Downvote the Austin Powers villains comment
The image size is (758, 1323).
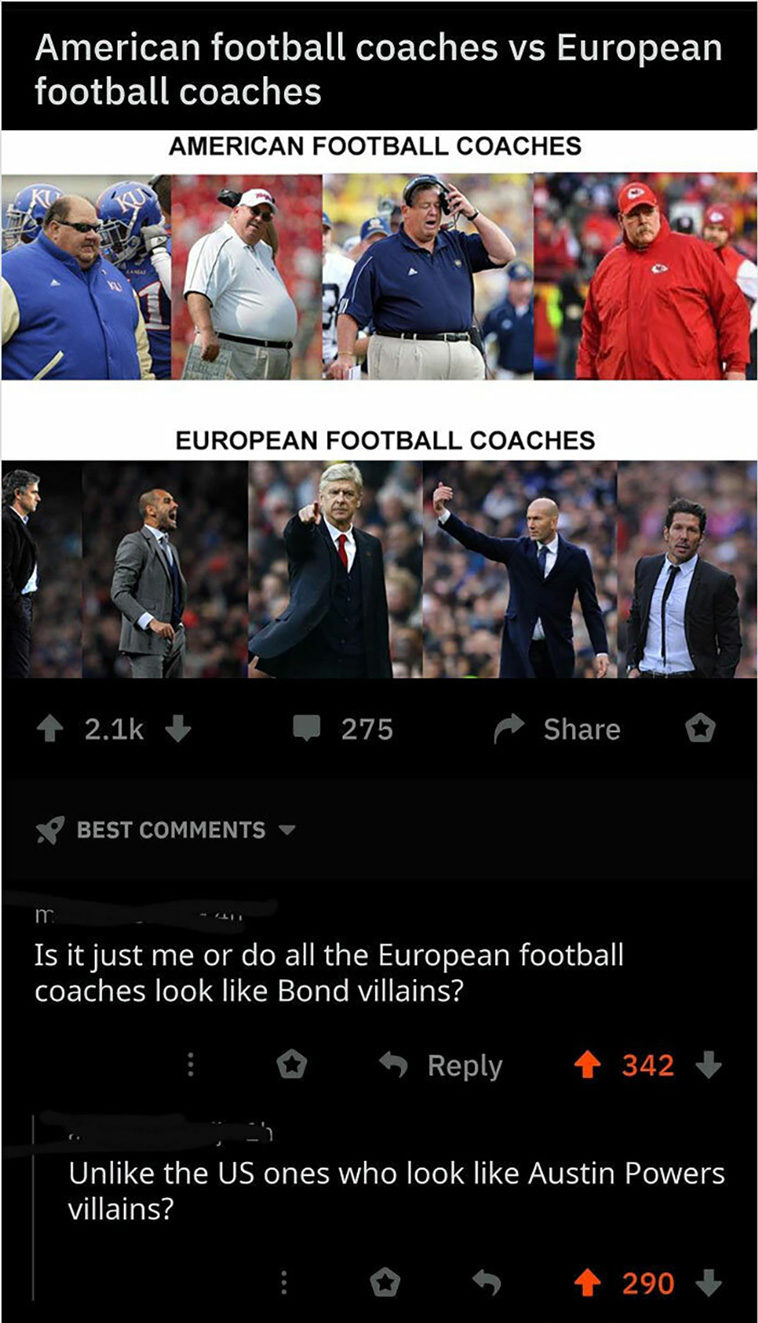pyautogui.click(x=709, y=1283)
